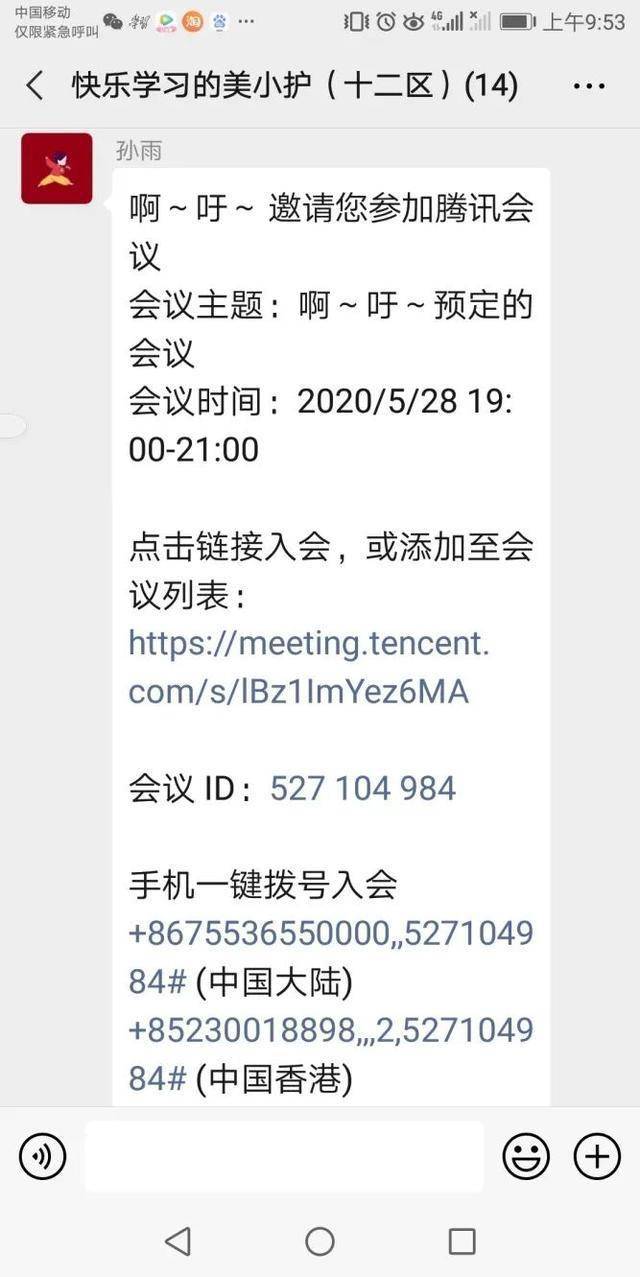Open the group chat overflow menu
Image resolution: width=640 pixels, height=1277 pixels.
[x=589, y=86]
